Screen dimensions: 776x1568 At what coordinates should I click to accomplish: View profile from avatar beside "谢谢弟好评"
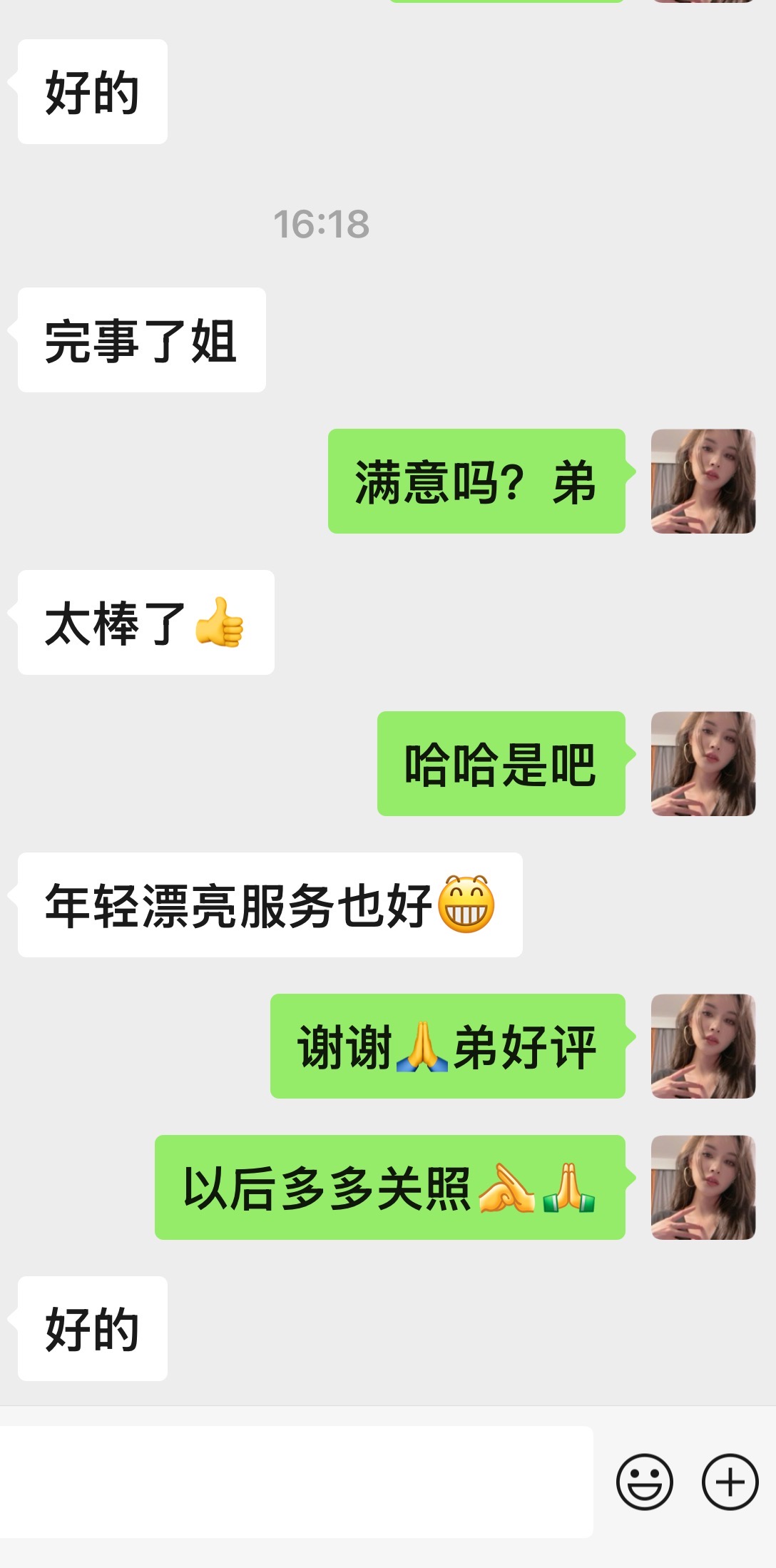pos(703,1046)
